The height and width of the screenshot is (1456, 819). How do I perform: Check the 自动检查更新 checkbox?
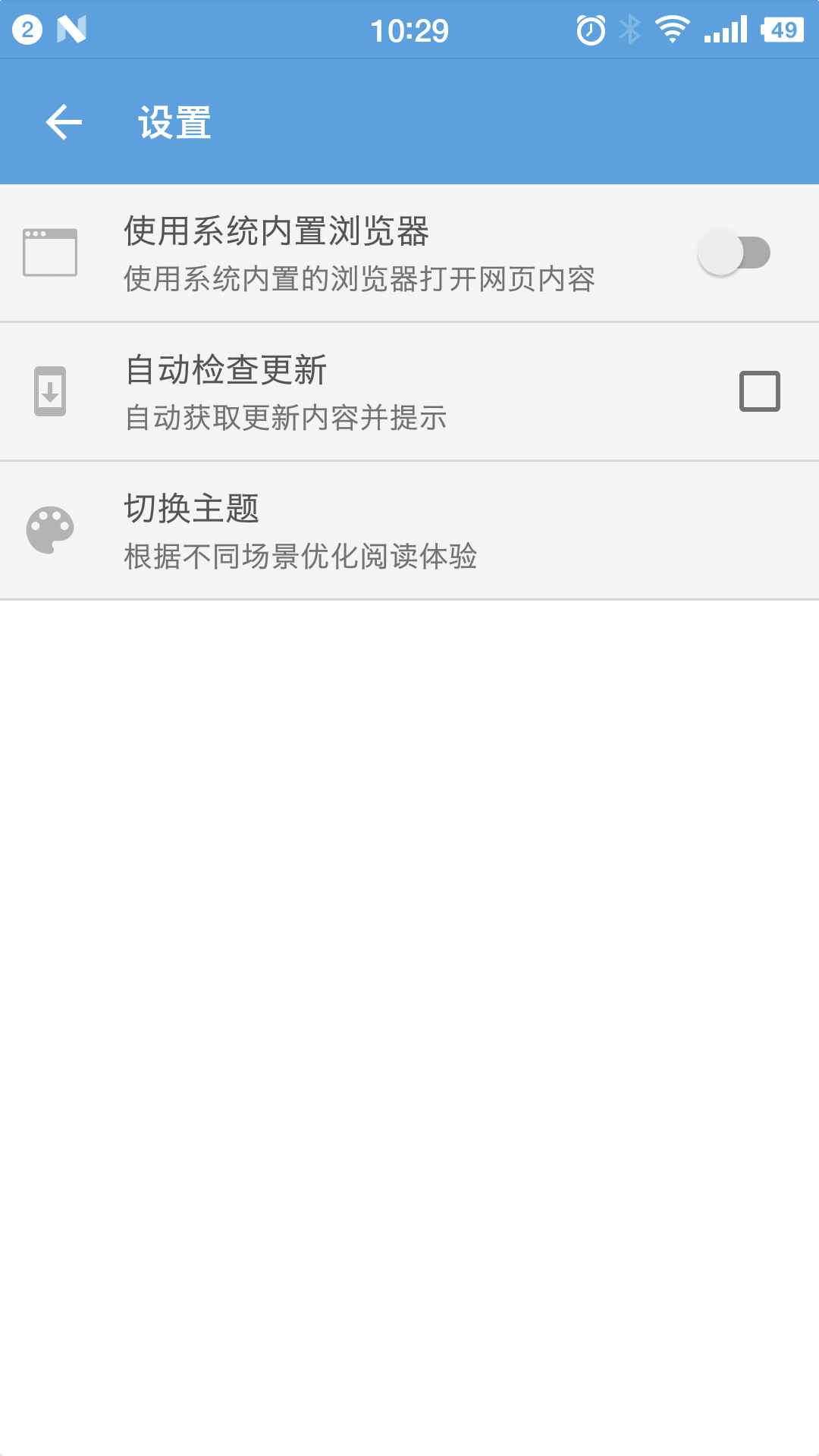pyautogui.click(x=759, y=391)
